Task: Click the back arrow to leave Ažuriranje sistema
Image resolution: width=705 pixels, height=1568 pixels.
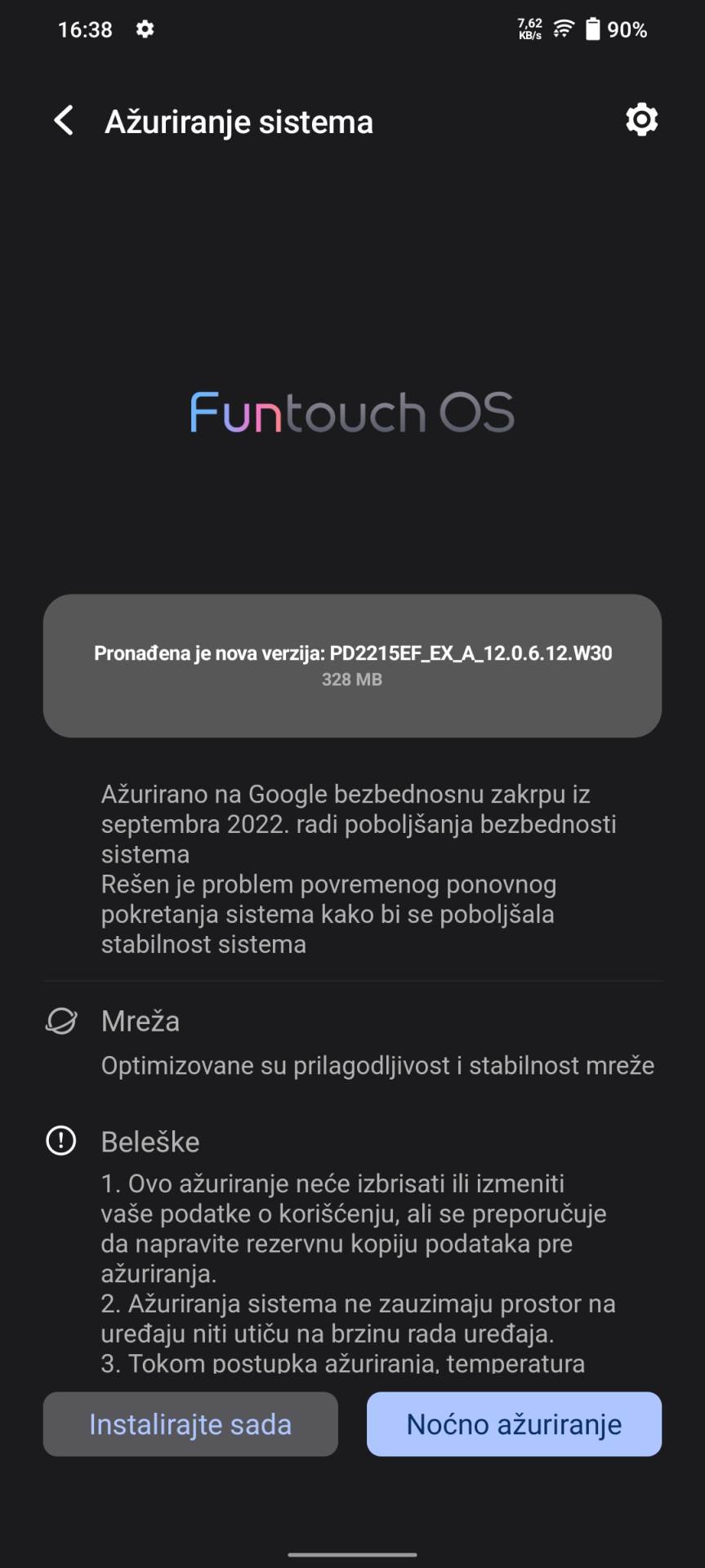Action: pyautogui.click(x=64, y=120)
